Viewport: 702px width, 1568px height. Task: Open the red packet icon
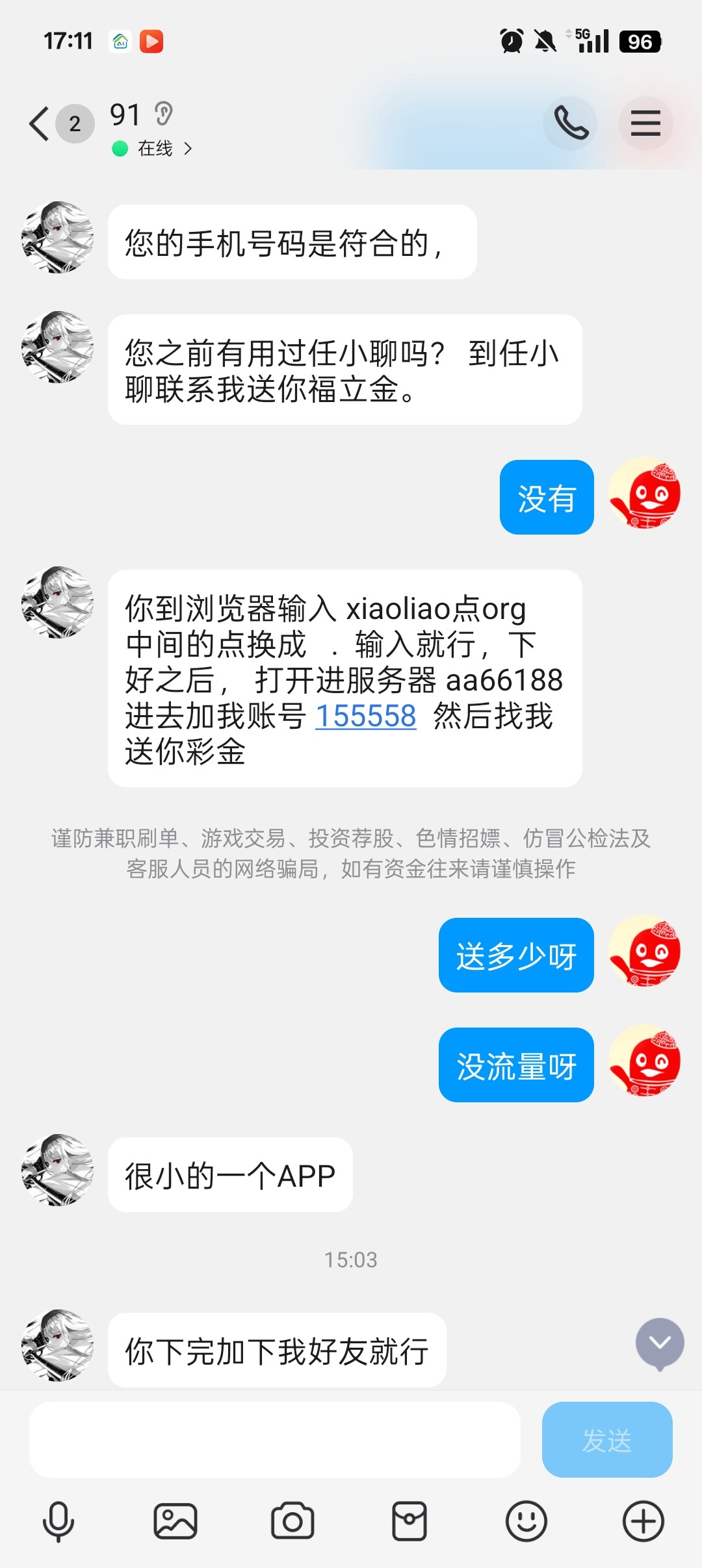[x=409, y=1521]
